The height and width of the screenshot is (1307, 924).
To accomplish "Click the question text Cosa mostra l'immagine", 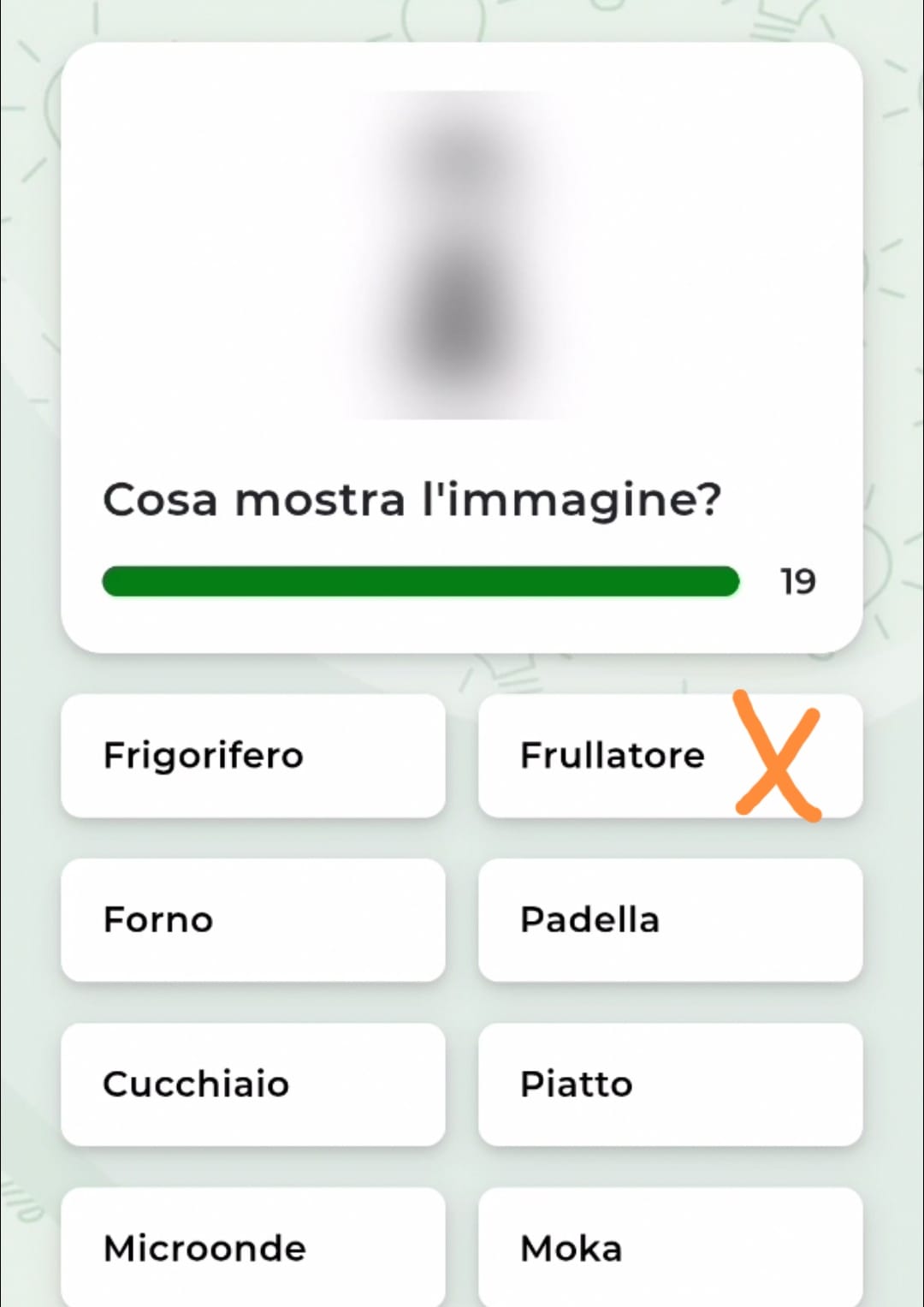I will point(411,501).
